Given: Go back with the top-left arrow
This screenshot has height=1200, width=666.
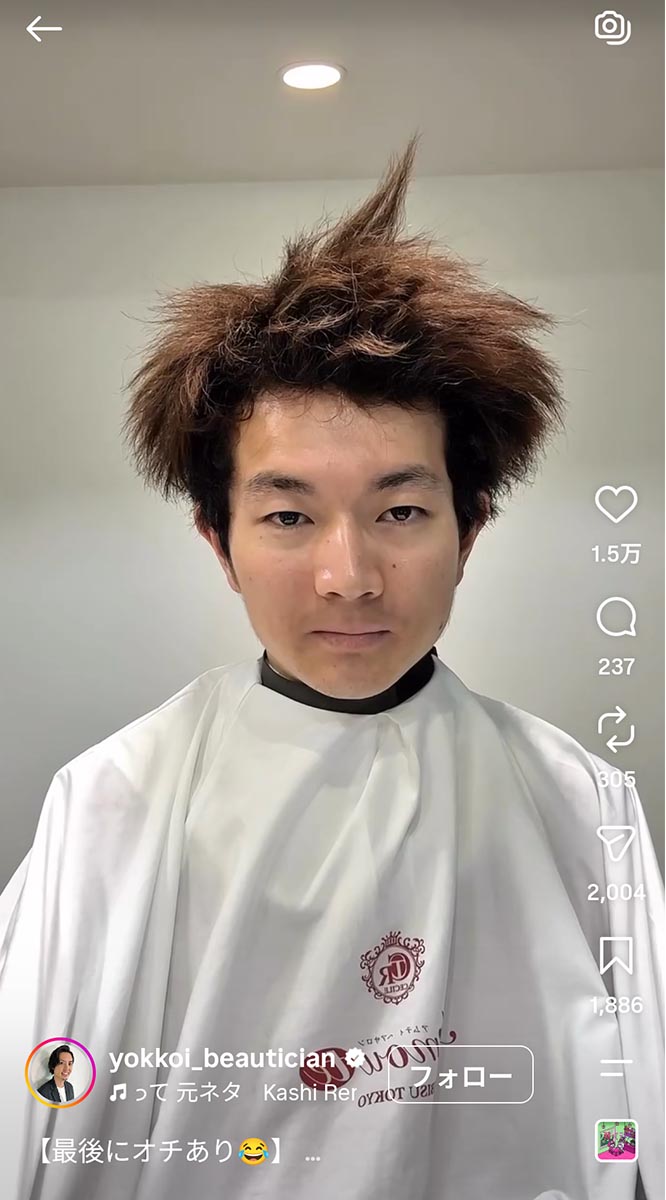Looking at the screenshot, I should coord(43,29).
